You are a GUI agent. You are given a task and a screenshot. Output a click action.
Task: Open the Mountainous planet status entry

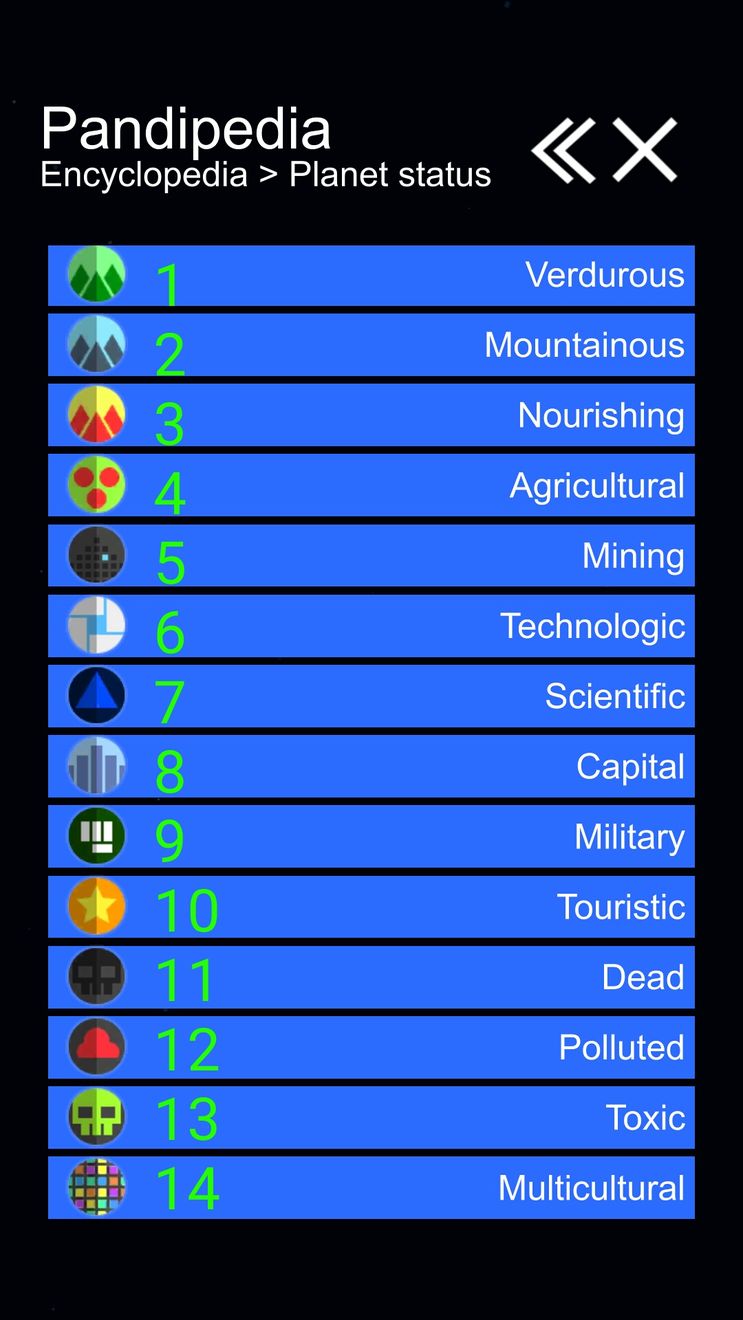[371, 345]
